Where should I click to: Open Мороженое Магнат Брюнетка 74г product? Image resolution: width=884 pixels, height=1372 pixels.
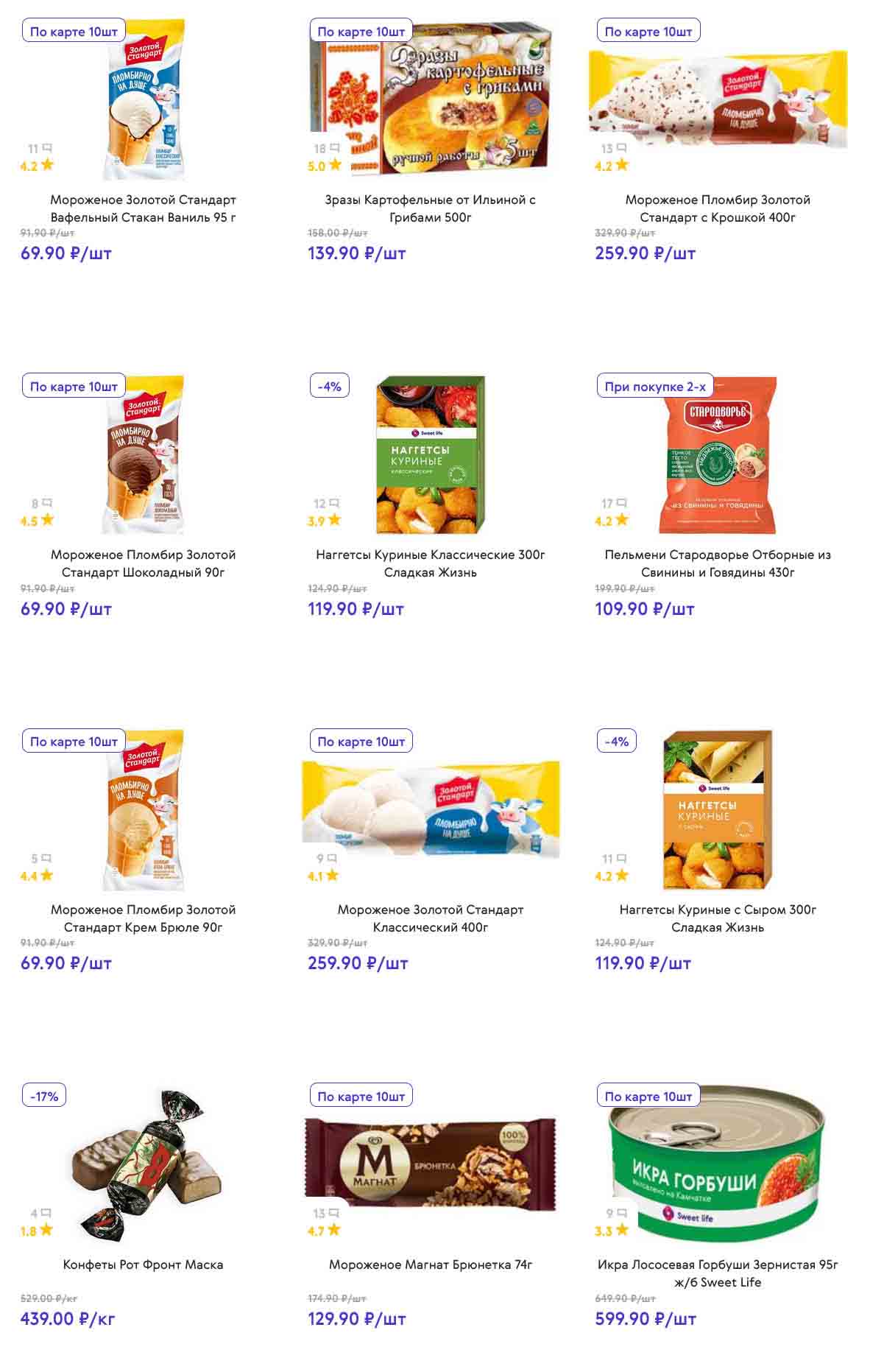(x=430, y=1264)
